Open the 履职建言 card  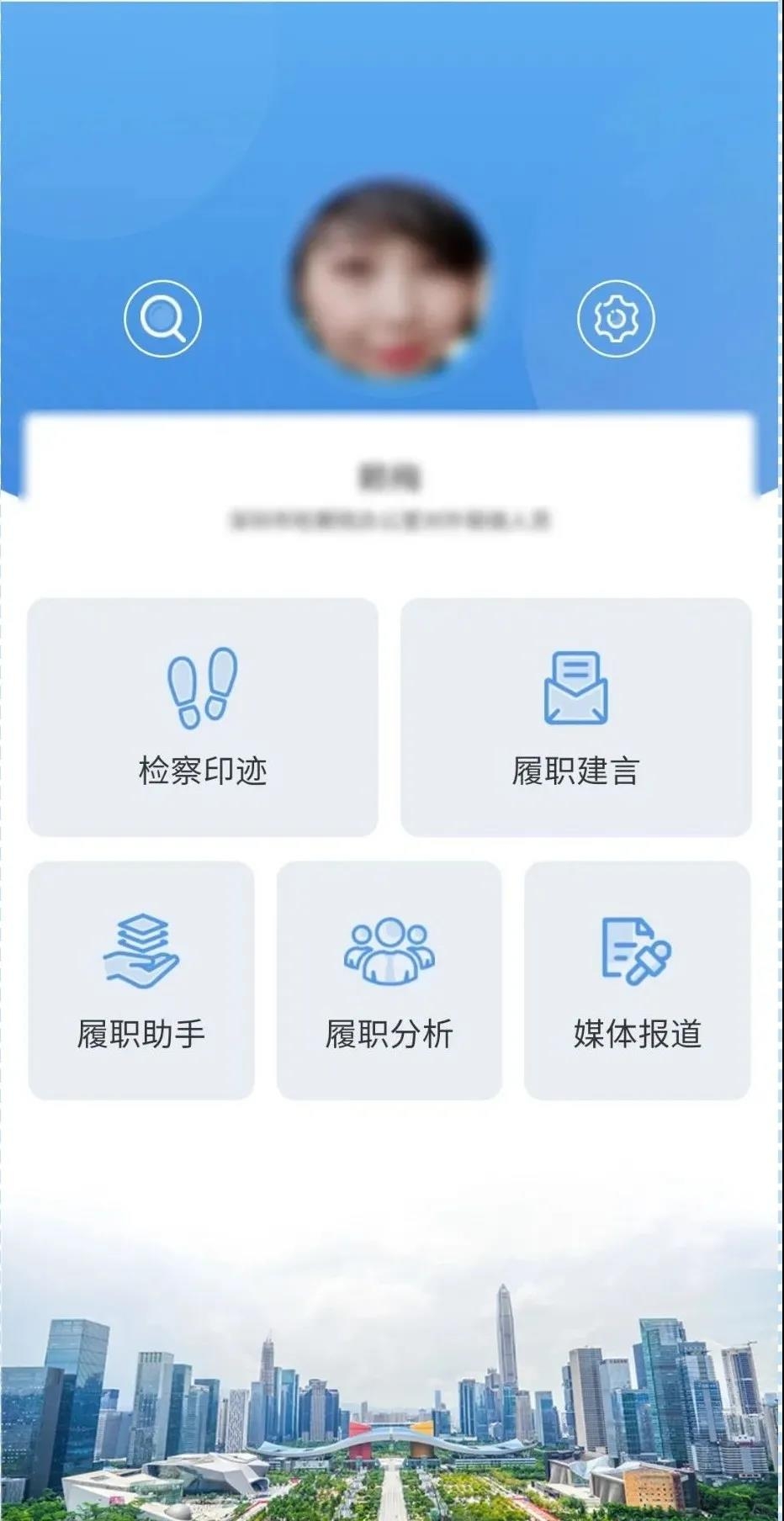(575, 717)
